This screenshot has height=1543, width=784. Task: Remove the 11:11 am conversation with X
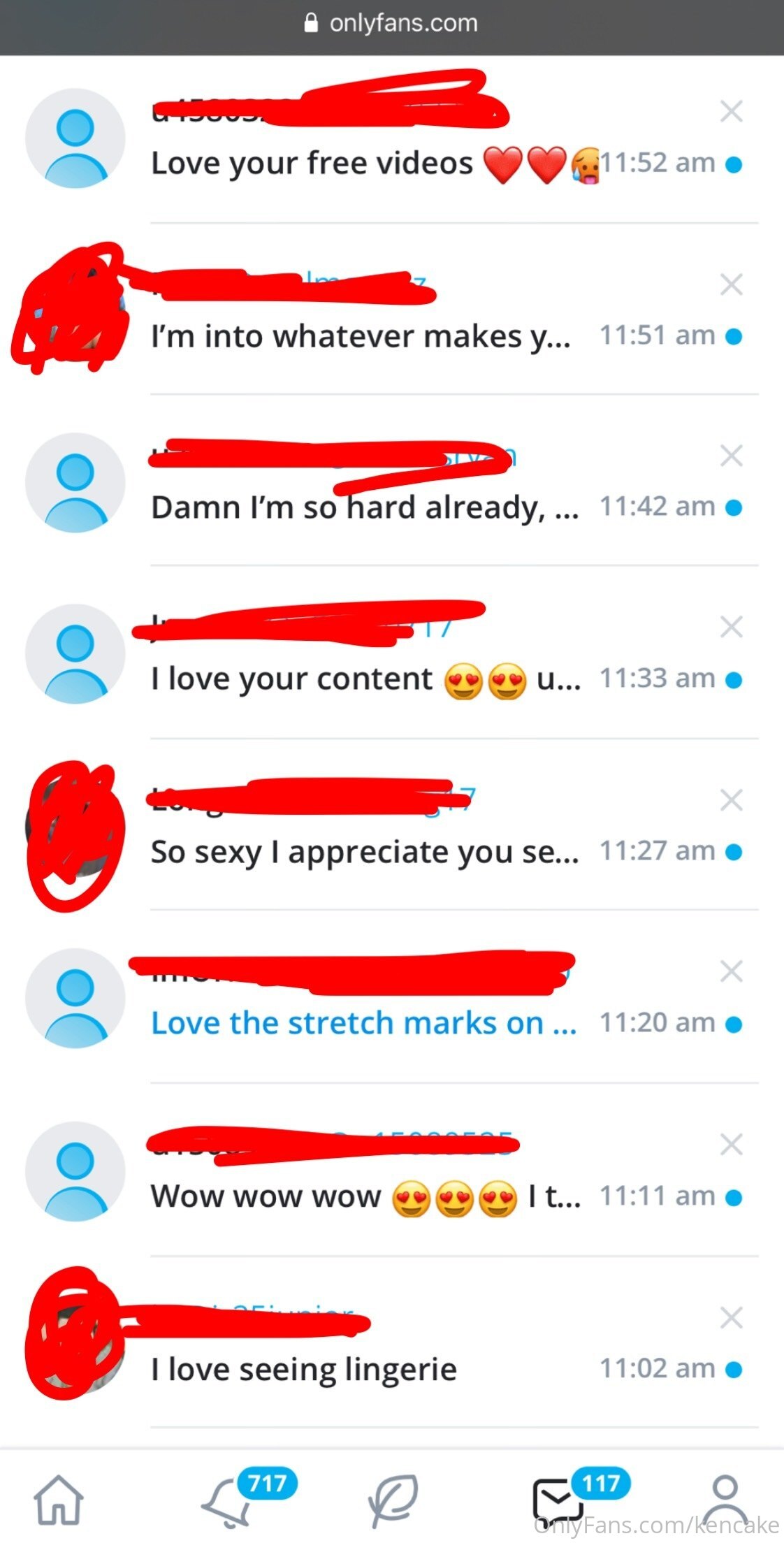click(732, 1144)
